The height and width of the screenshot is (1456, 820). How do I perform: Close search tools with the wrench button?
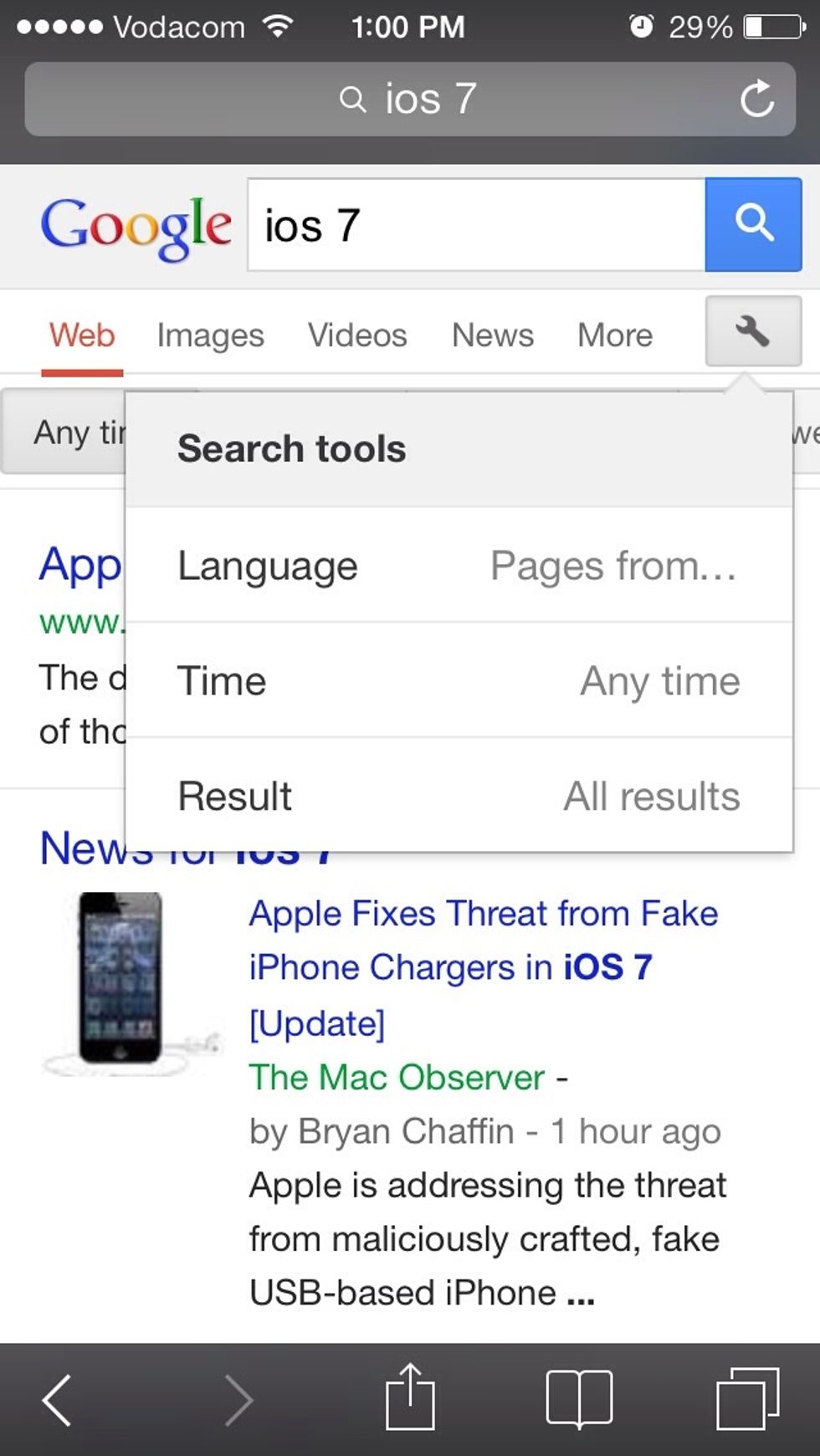(752, 331)
